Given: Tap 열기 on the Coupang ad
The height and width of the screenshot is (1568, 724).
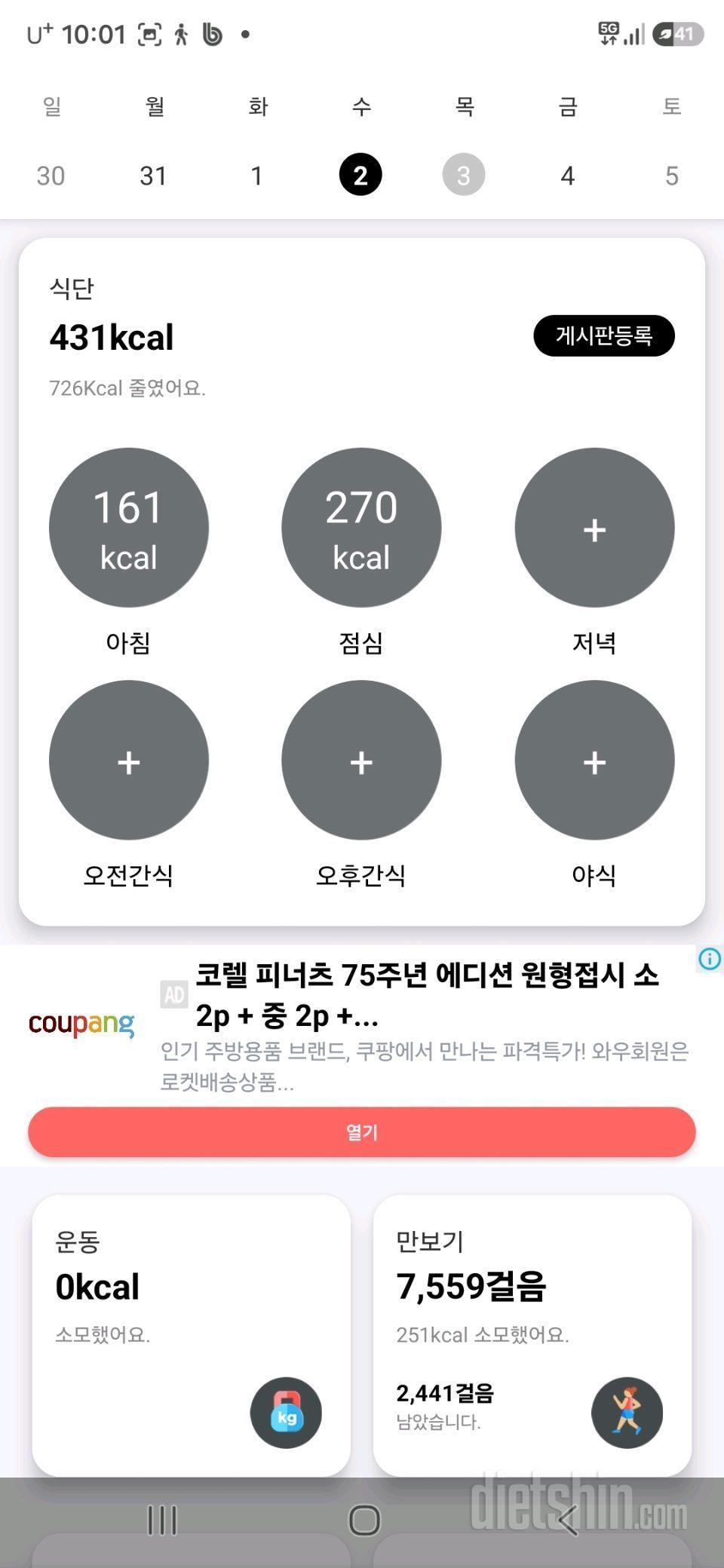Looking at the screenshot, I should (x=362, y=1132).
